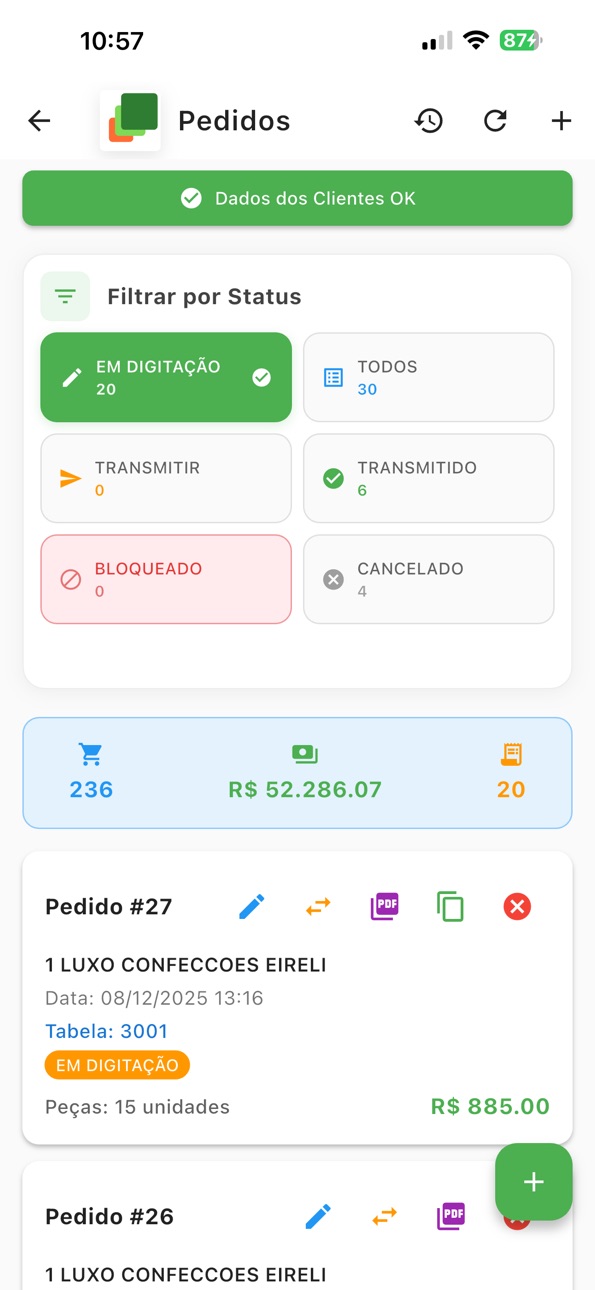Open the order history clock icon
The width and height of the screenshot is (595, 1290).
[429, 121]
